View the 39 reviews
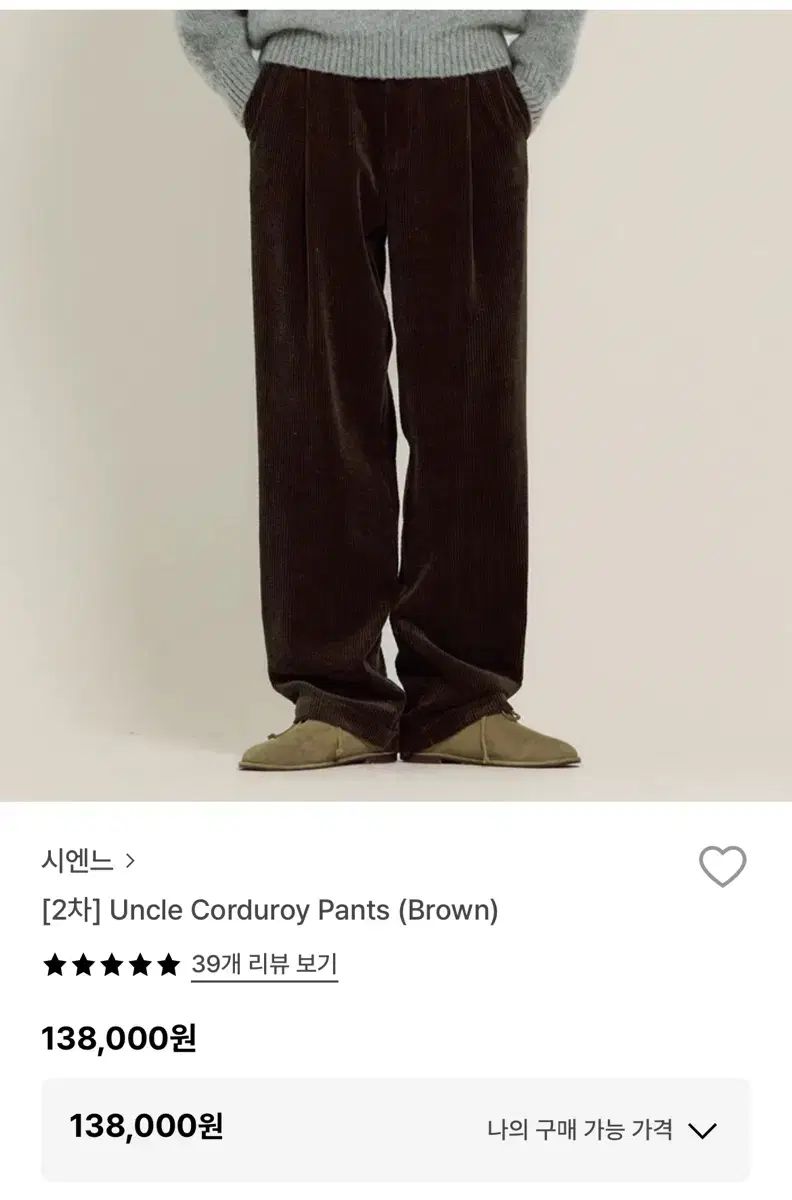792x1200 pixels. point(264,965)
